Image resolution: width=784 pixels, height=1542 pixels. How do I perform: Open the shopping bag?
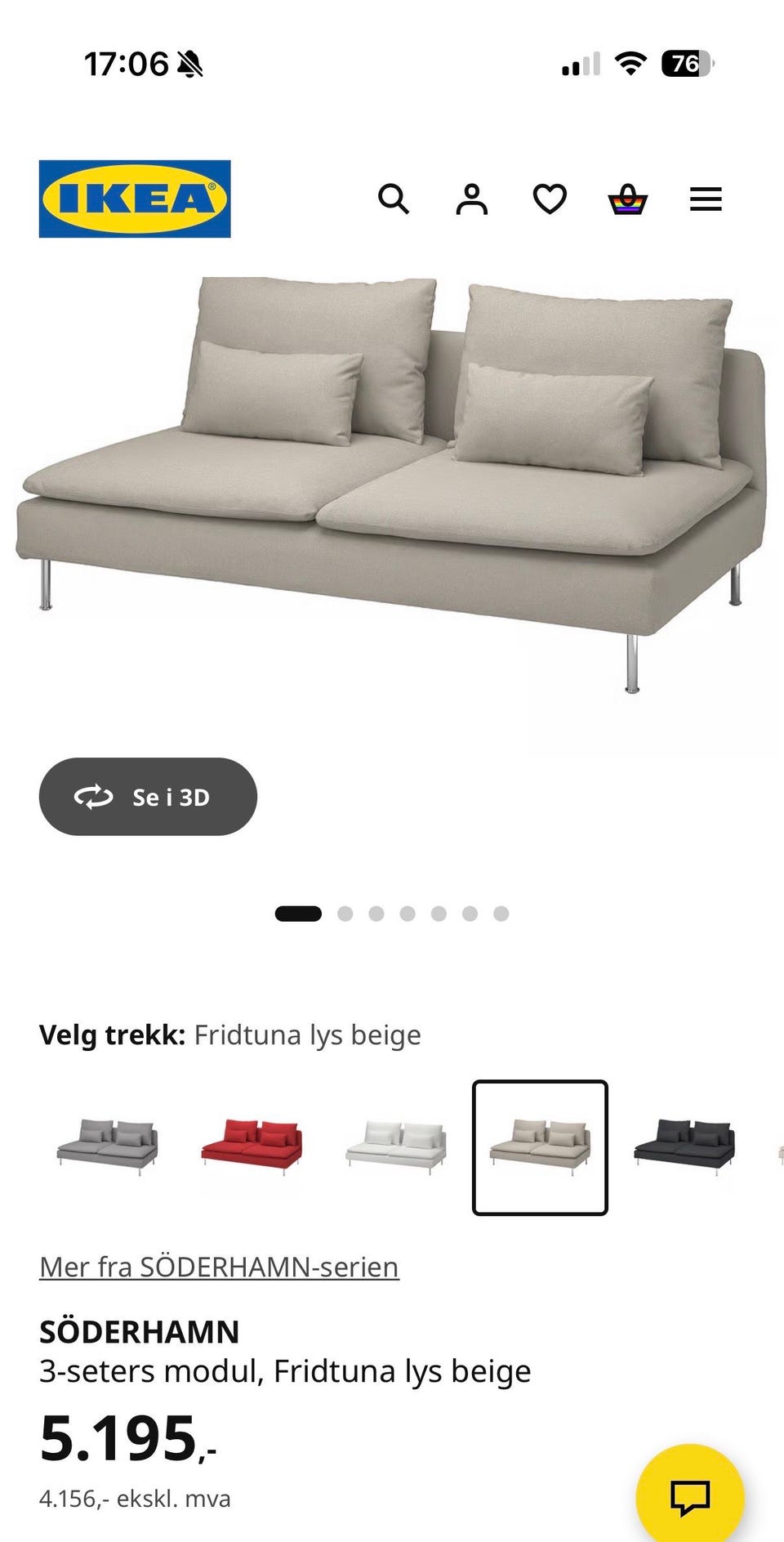pos(627,199)
